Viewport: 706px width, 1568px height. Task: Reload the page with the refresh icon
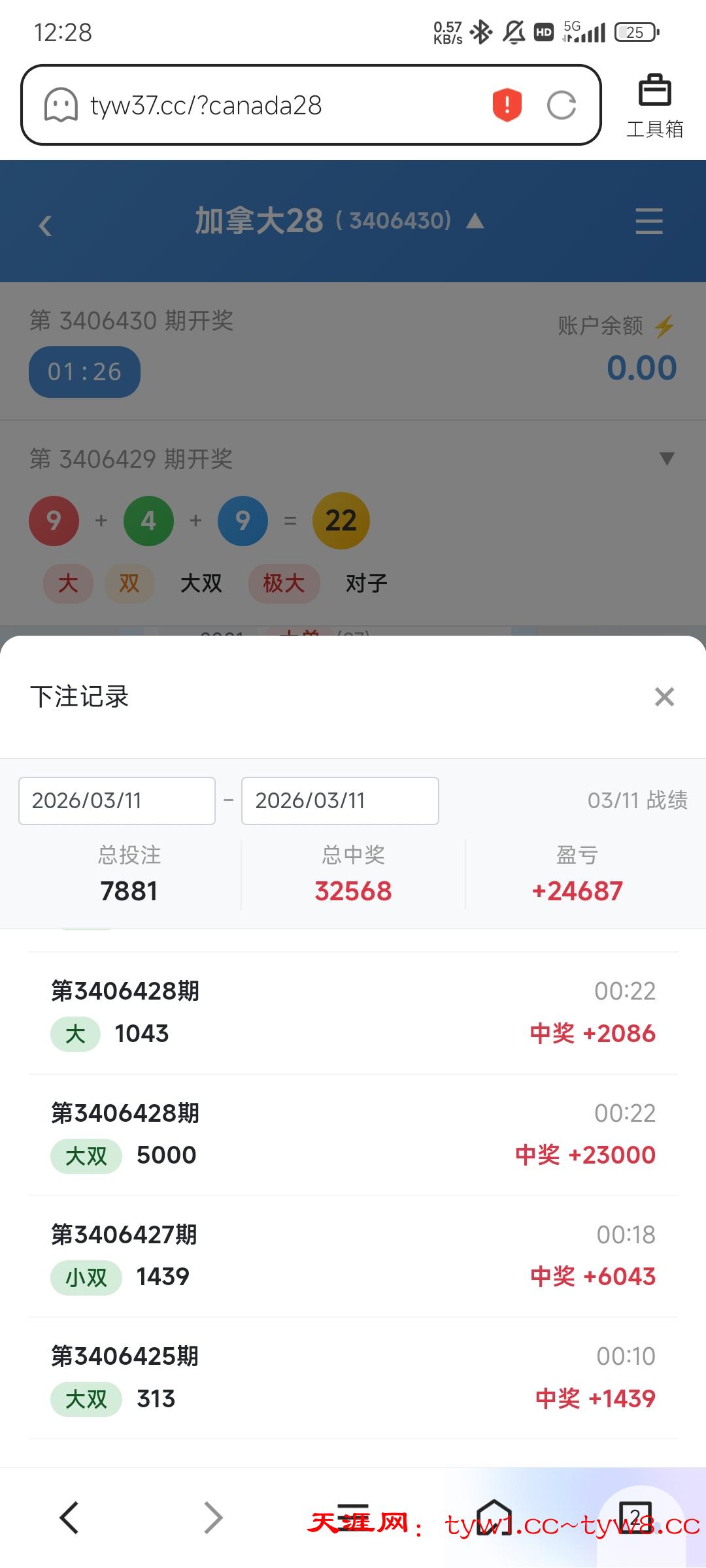pyautogui.click(x=562, y=105)
